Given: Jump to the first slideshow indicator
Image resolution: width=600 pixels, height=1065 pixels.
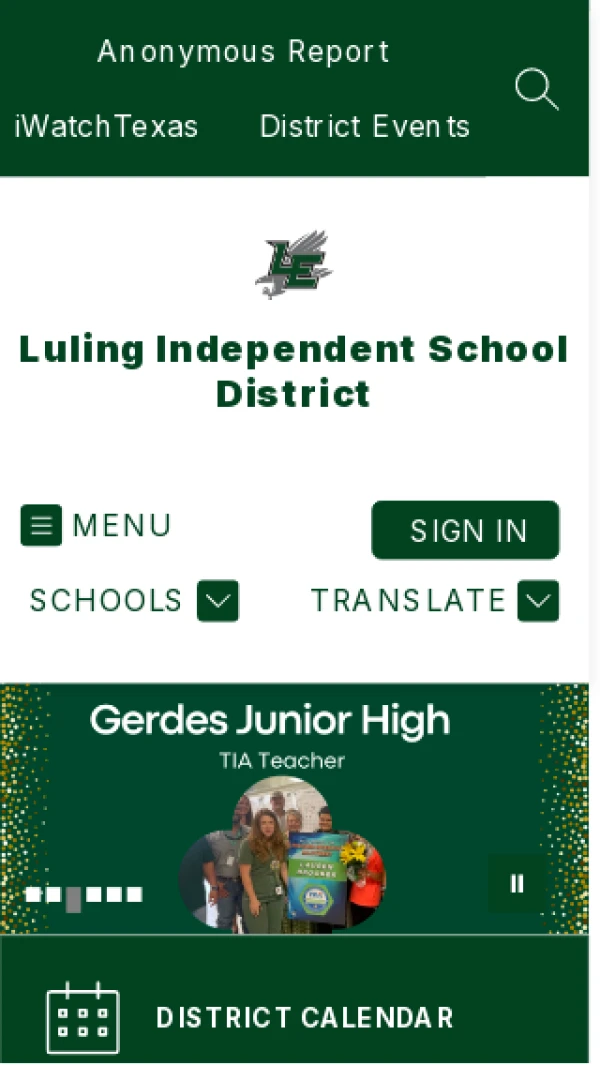Looking at the screenshot, I should click(32, 895).
